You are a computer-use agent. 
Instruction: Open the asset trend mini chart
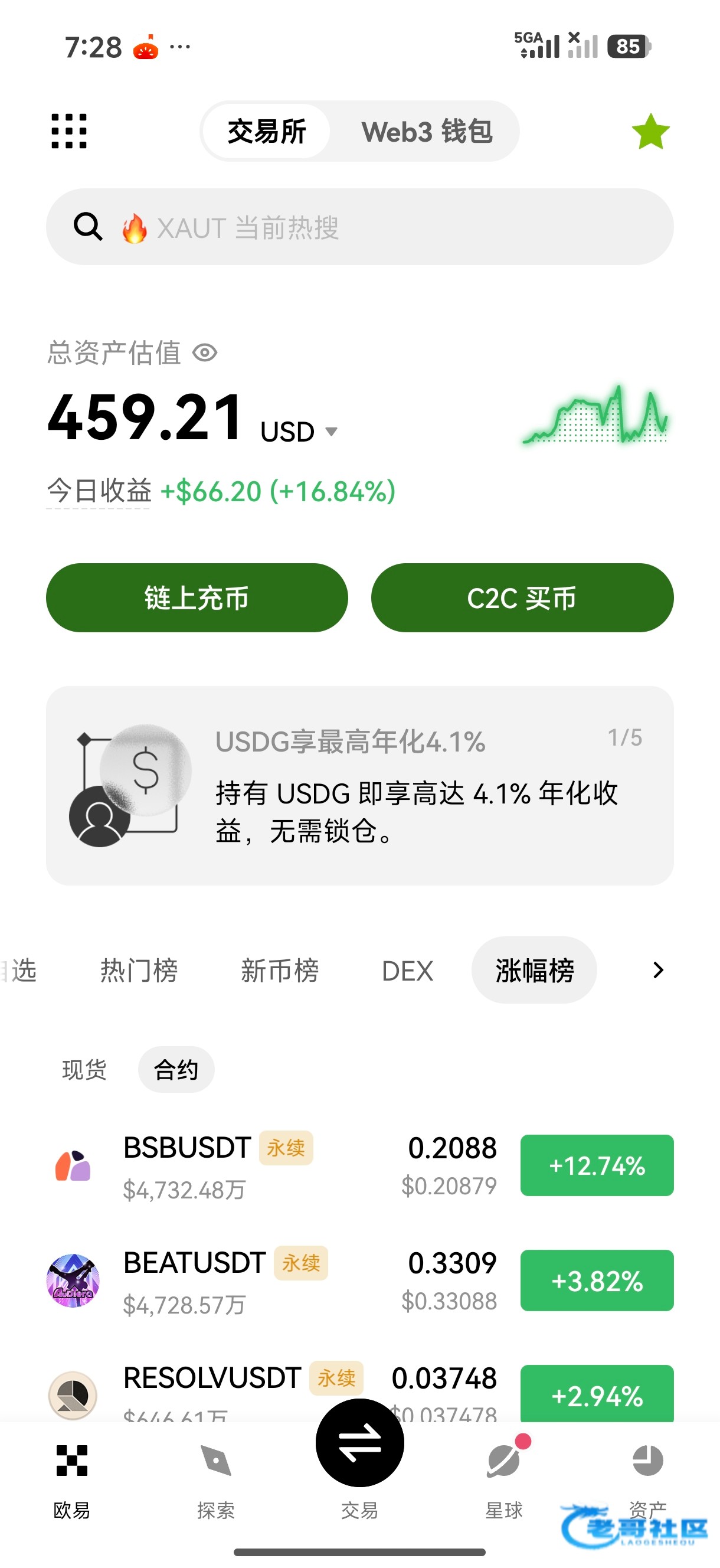pyautogui.click(x=595, y=415)
